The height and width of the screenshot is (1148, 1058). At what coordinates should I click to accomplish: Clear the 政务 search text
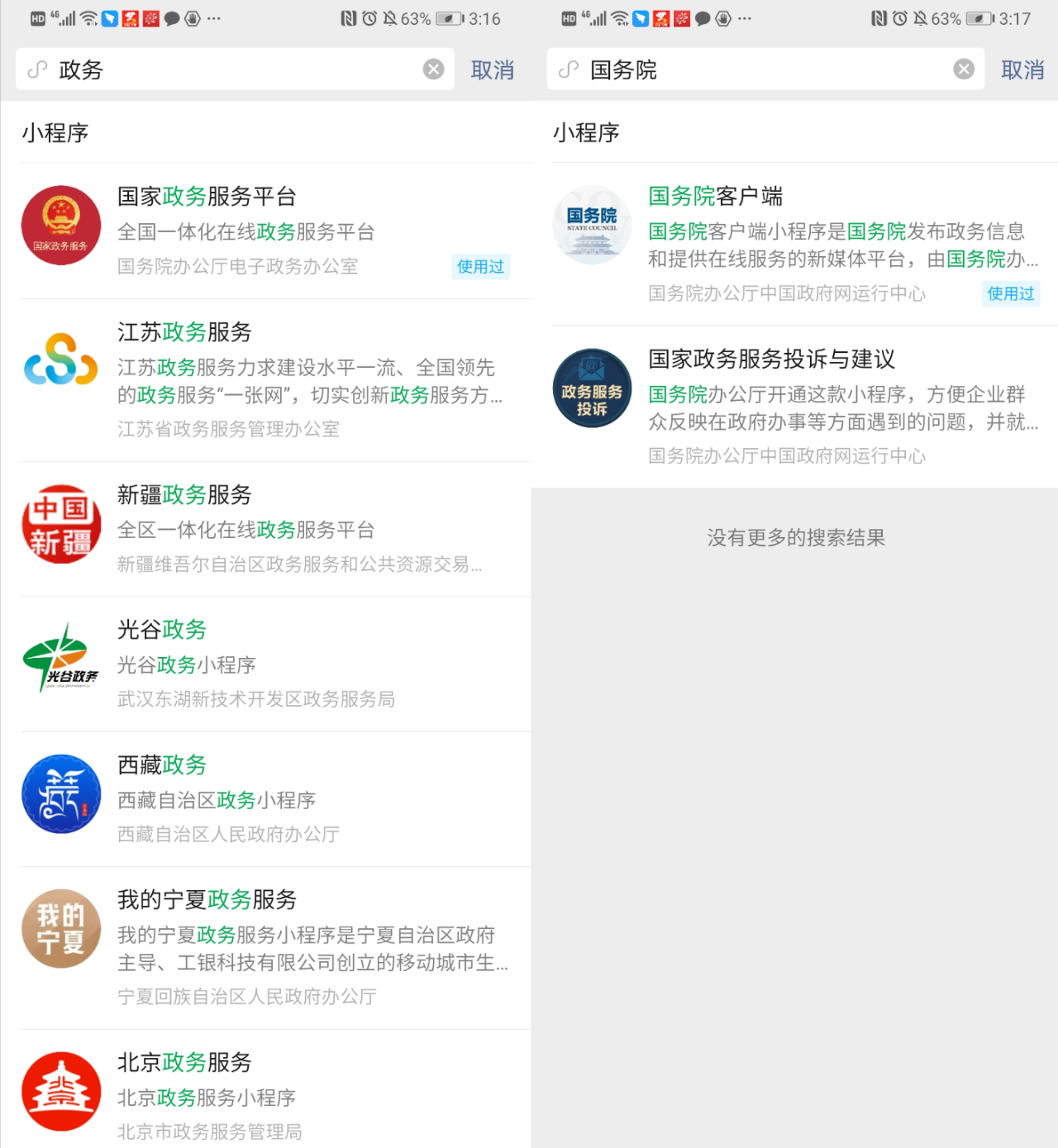[x=433, y=69]
